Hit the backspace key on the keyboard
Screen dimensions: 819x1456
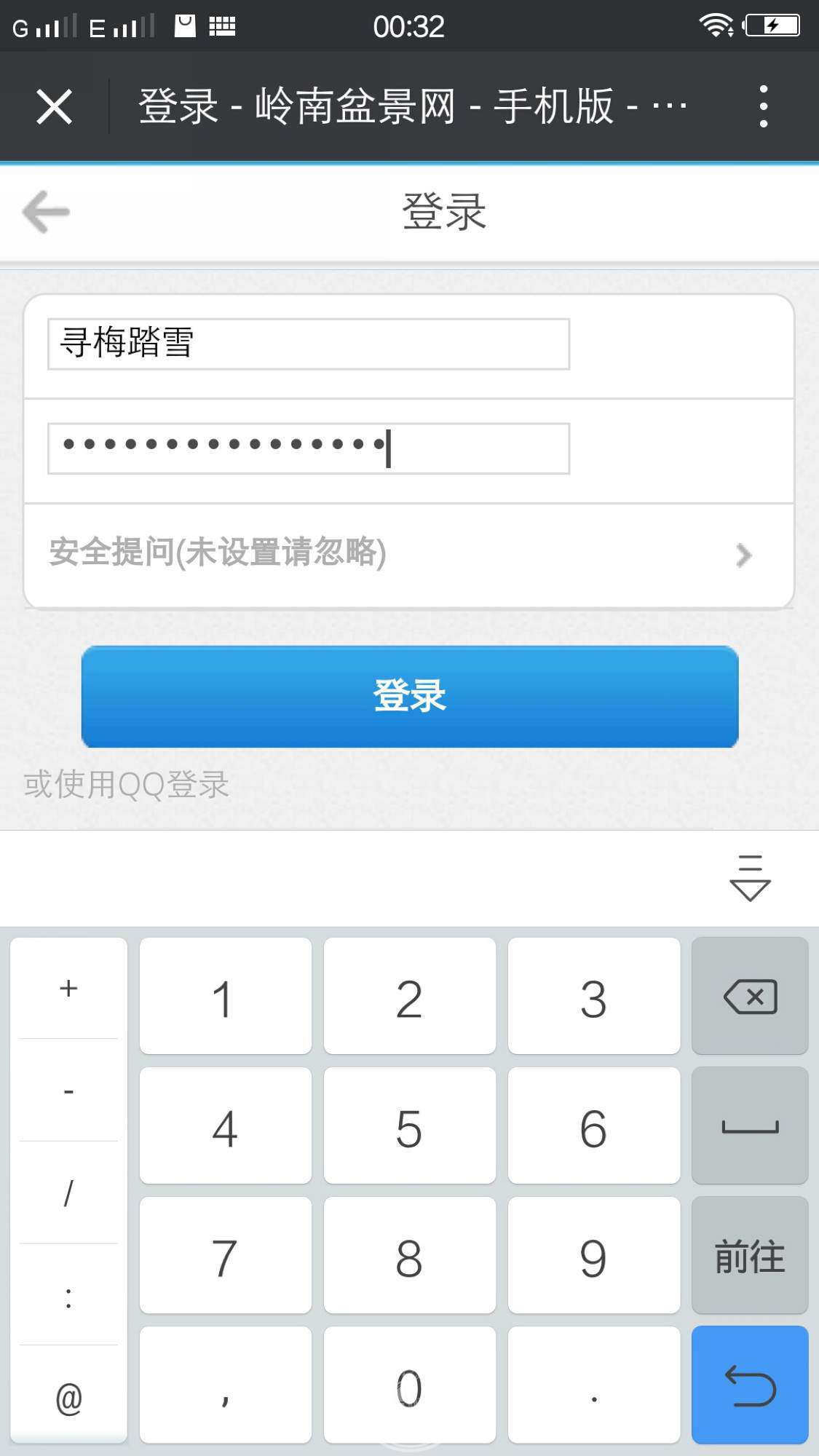click(x=749, y=996)
